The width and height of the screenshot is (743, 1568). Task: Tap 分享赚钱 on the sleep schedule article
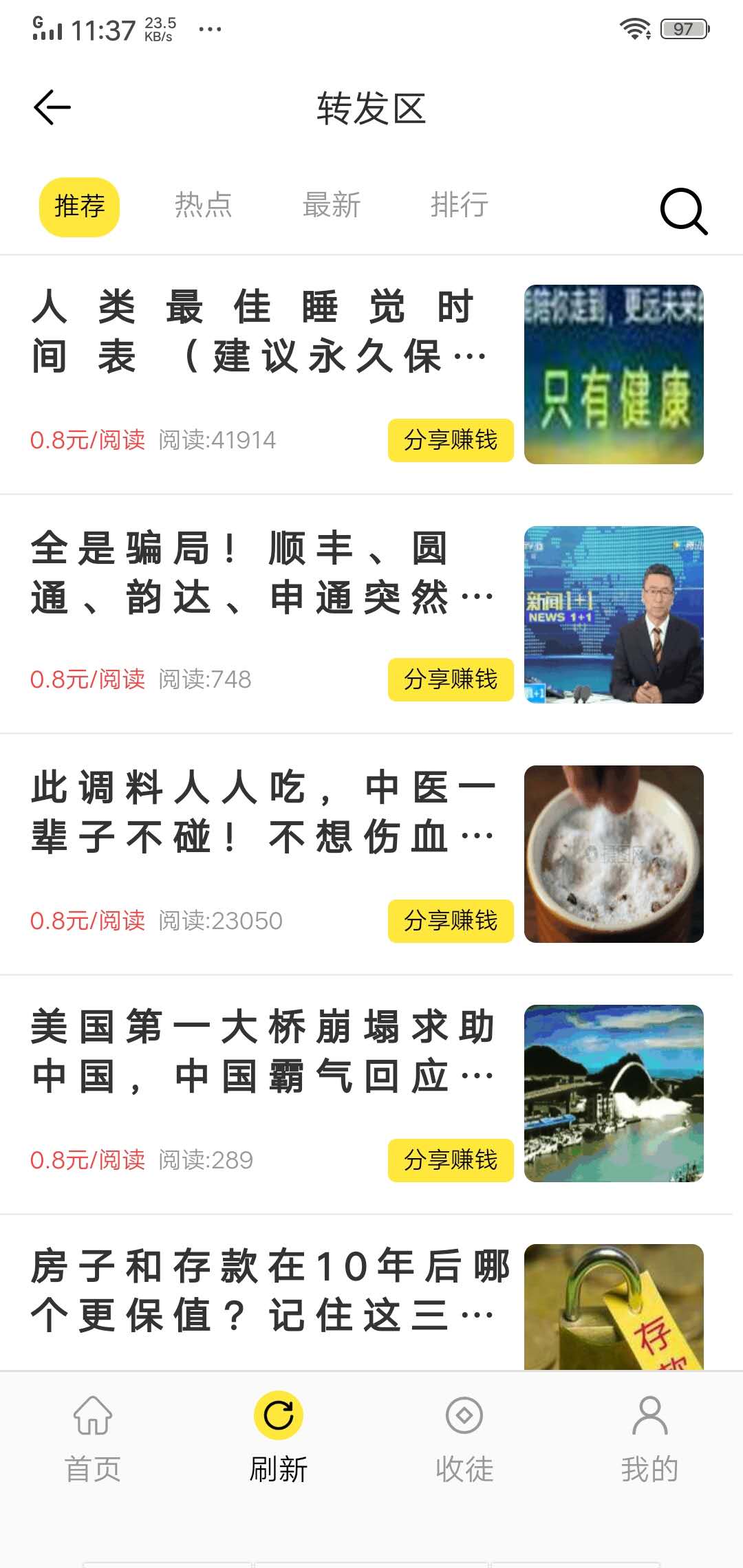[x=451, y=440]
